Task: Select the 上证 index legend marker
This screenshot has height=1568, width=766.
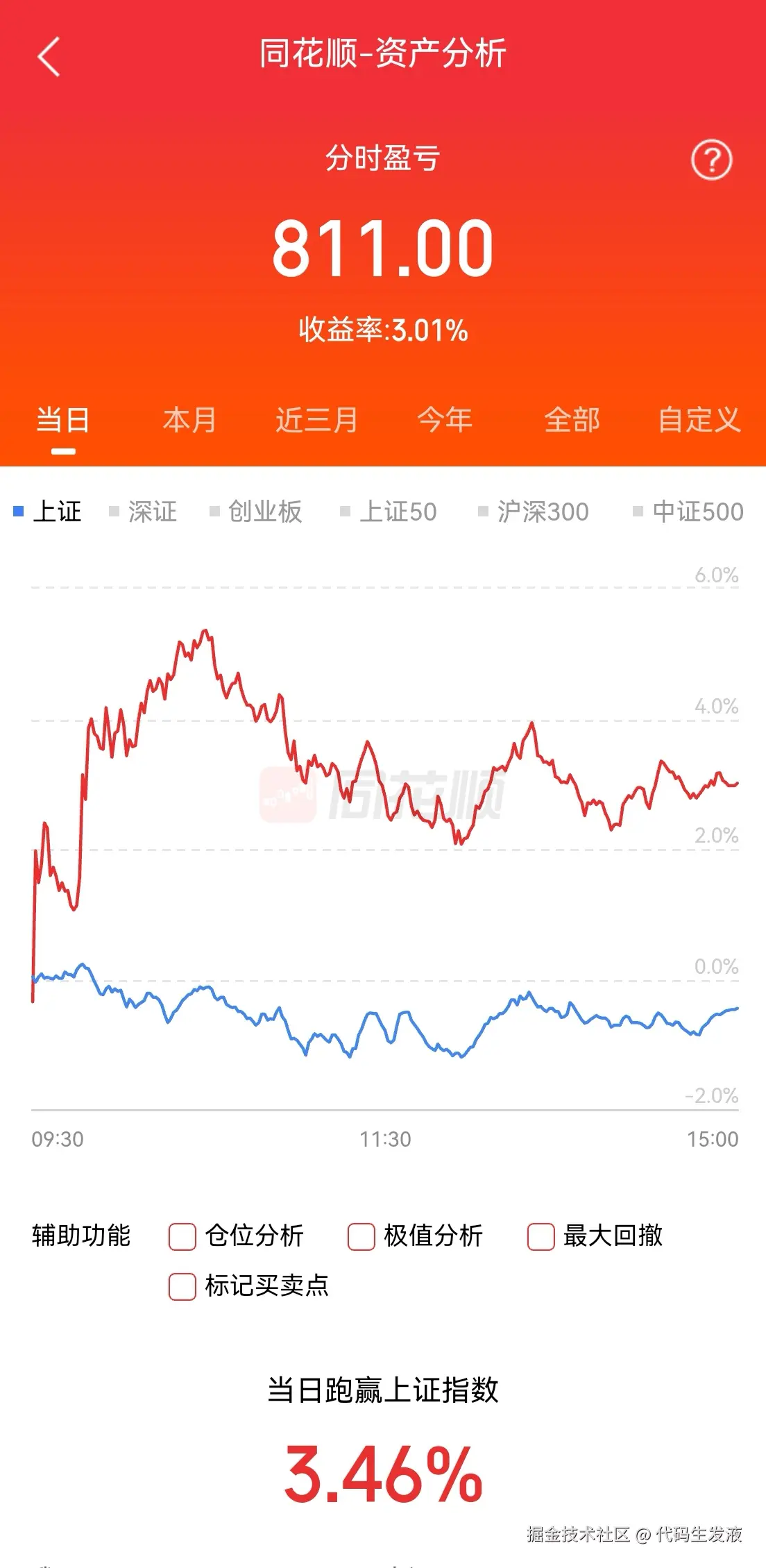Action: (x=17, y=511)
